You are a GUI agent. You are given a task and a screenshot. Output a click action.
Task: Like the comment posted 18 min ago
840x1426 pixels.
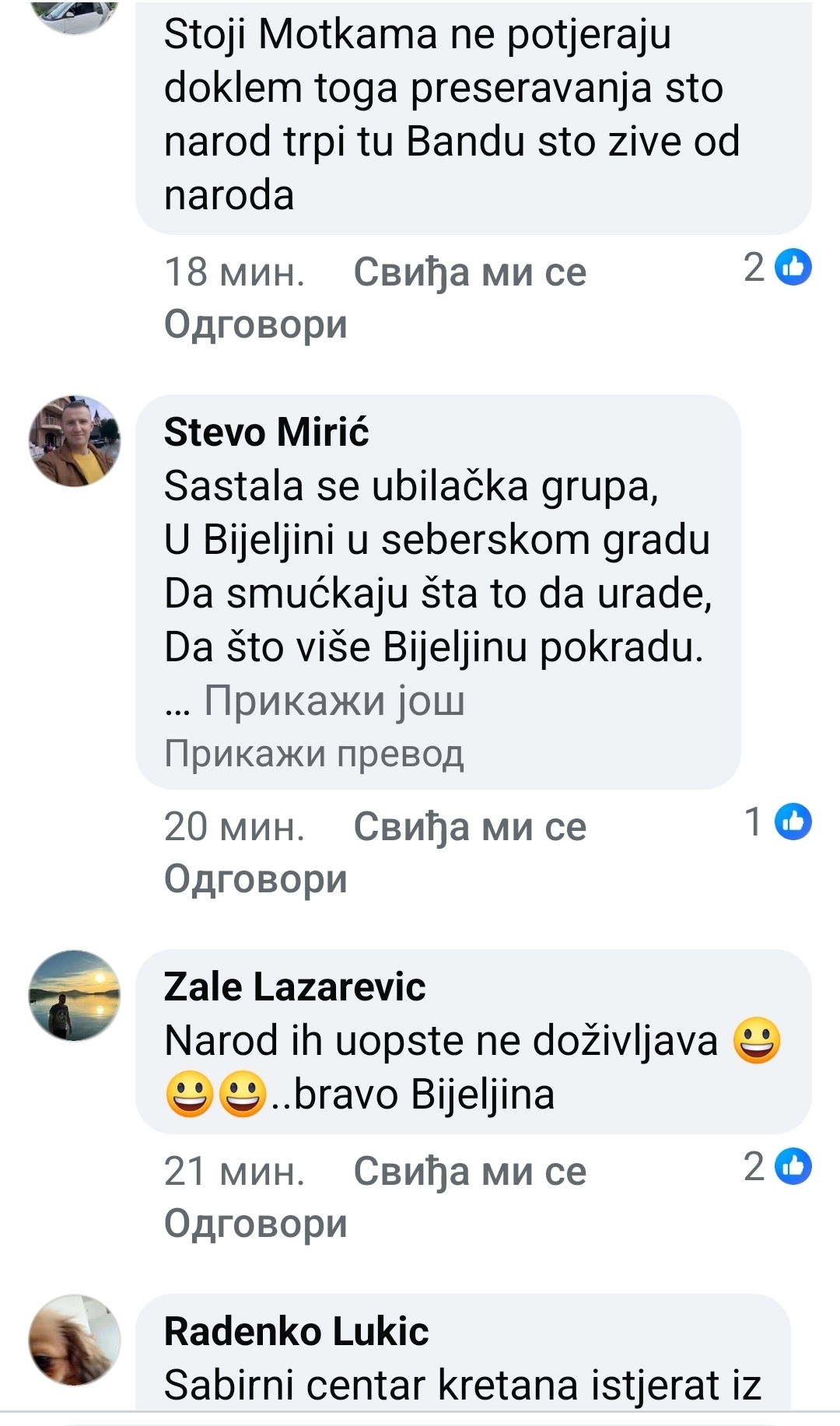pos(469,272)
